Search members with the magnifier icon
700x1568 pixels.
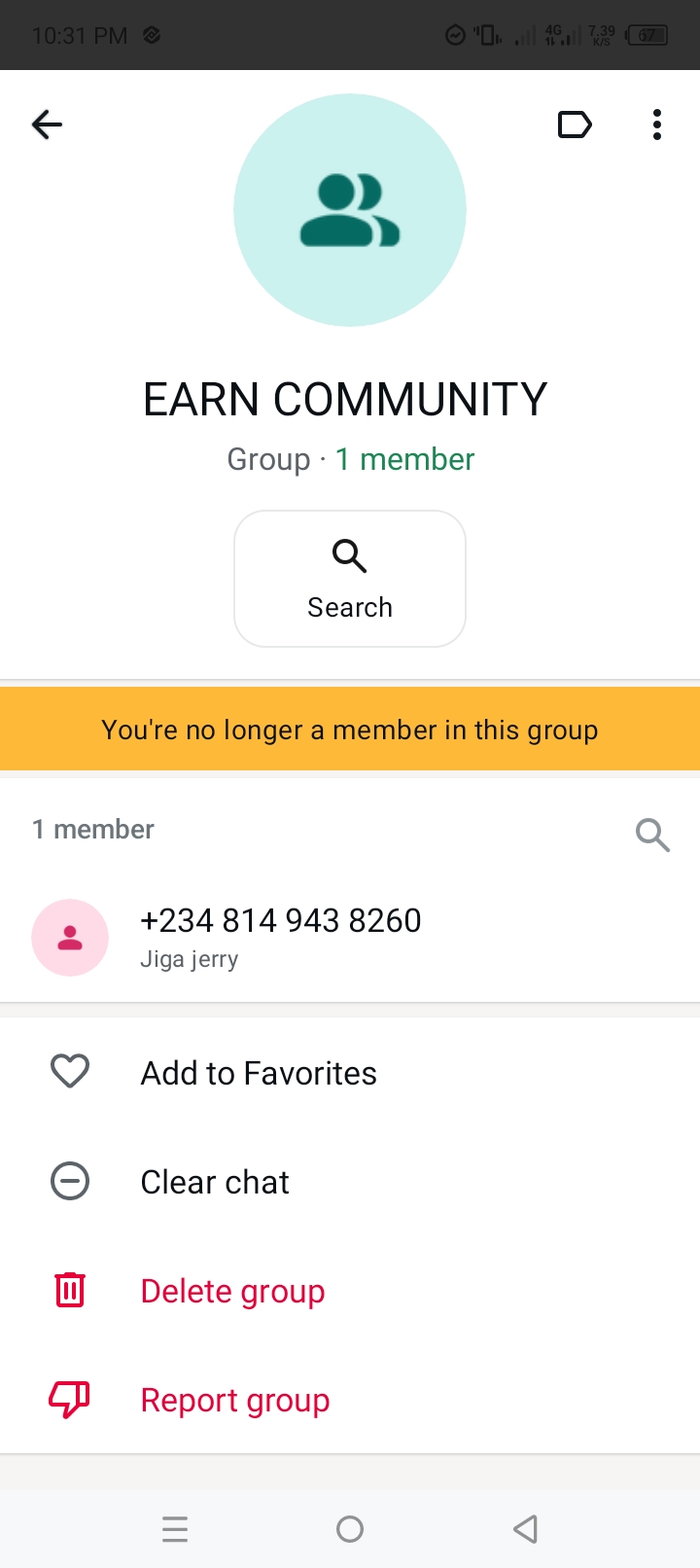click(x=652, y=834)
